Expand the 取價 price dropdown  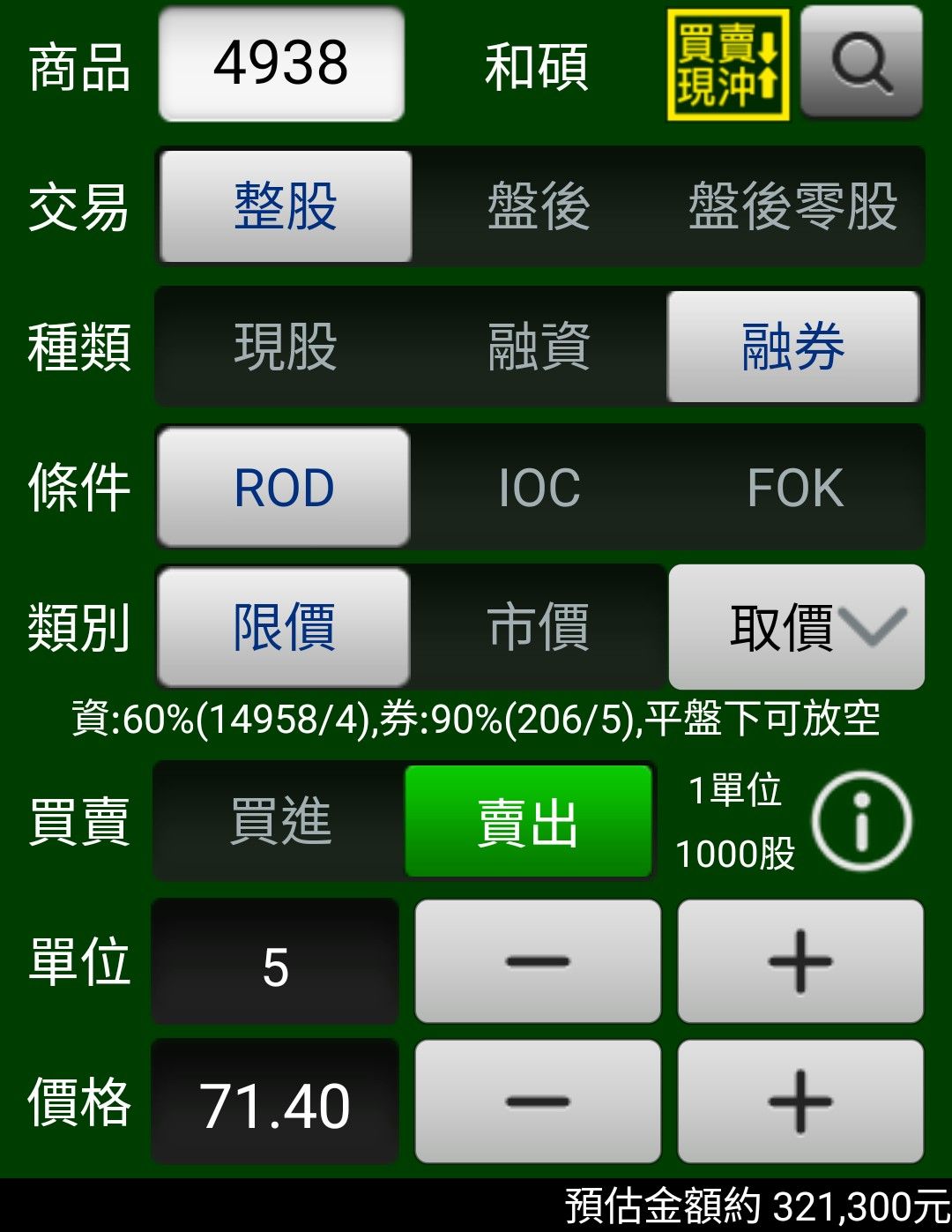(796, 627)
